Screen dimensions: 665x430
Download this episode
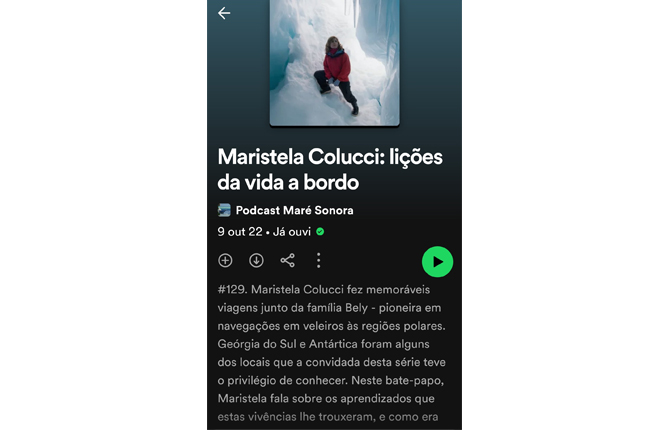[x=256, y=260]
